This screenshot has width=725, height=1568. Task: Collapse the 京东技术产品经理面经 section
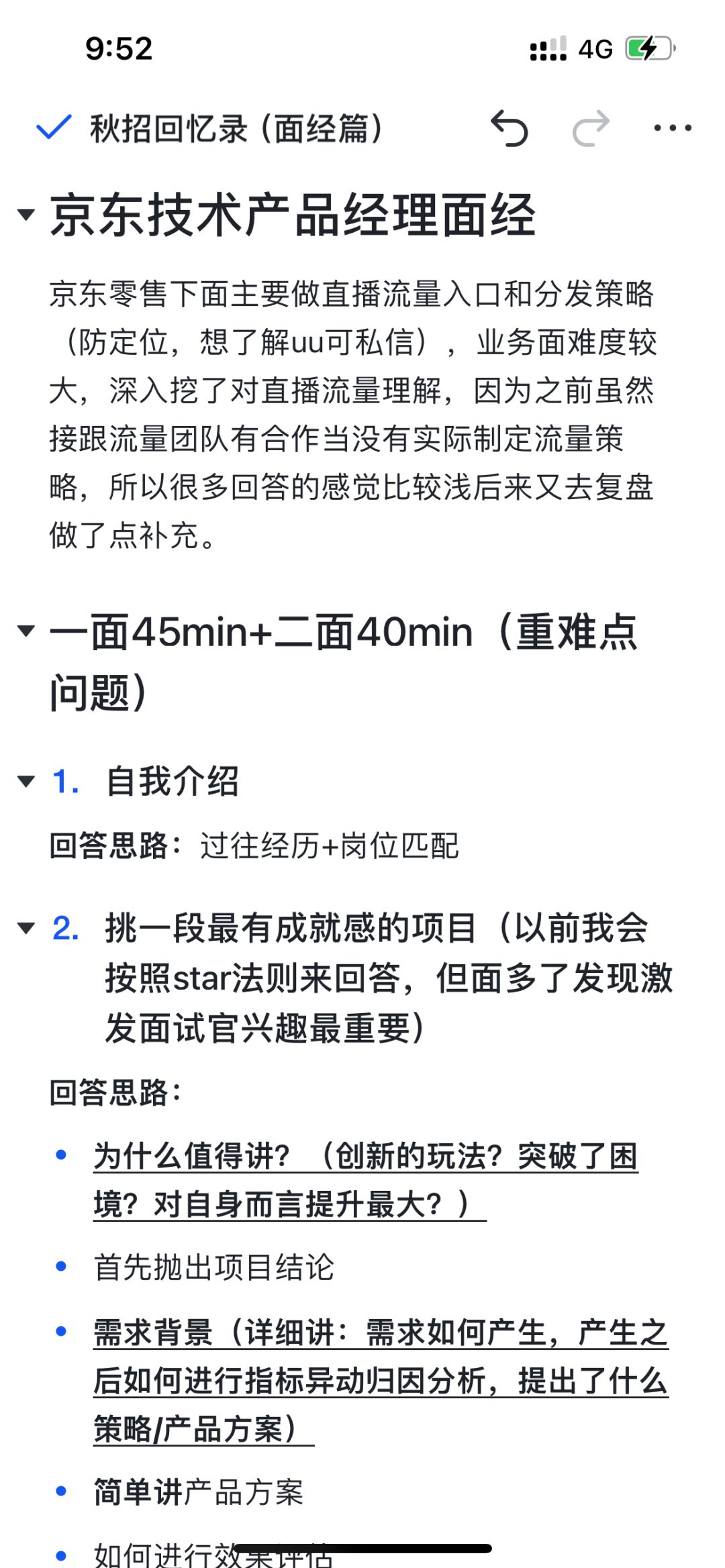click(26, 215)
